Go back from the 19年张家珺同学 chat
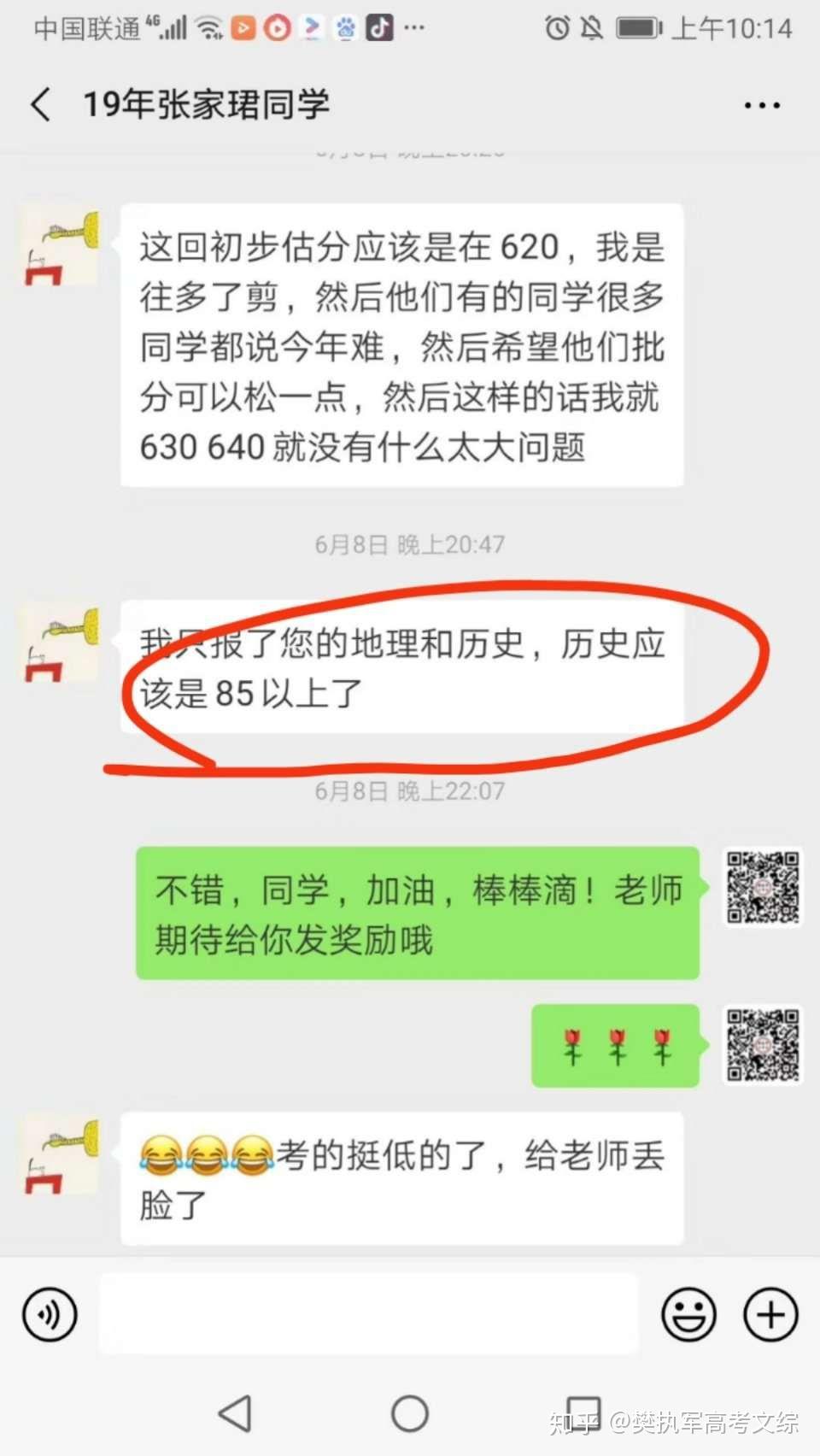The height and width of the screenshot is (1456, 820). (41, 105)
